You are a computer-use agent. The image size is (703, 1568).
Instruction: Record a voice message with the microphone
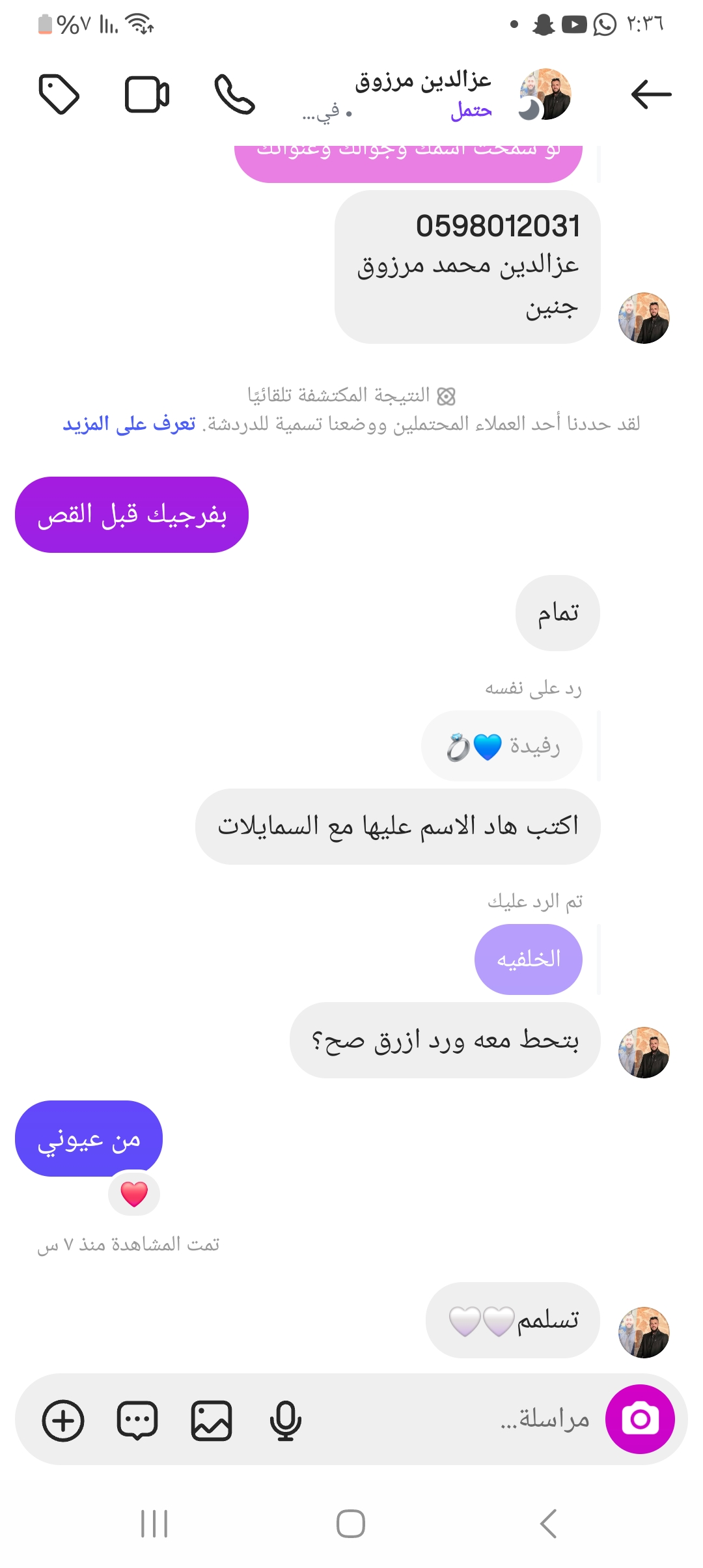click(285, 1420)
